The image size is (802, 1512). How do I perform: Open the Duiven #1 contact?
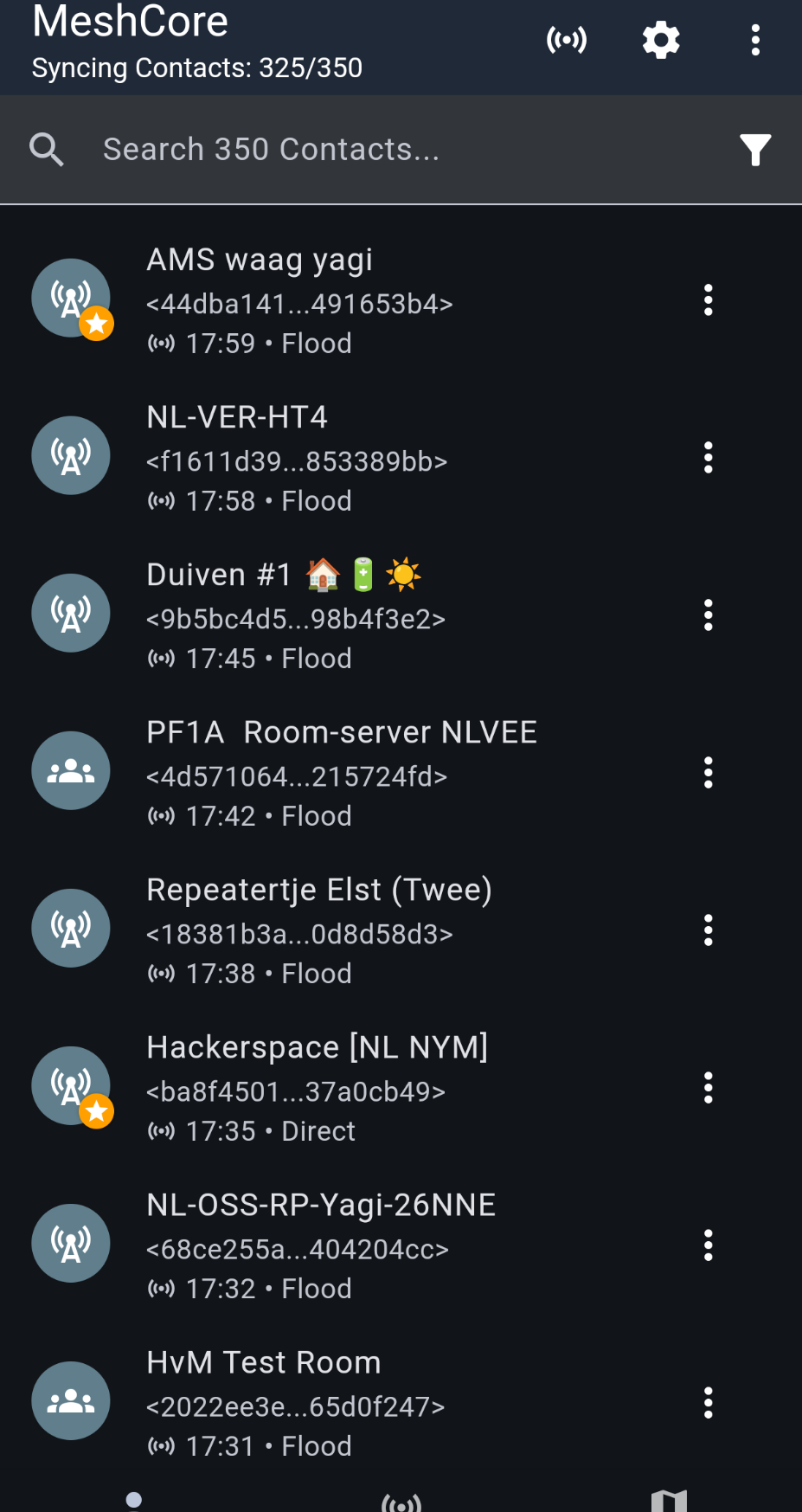point(346,615)
